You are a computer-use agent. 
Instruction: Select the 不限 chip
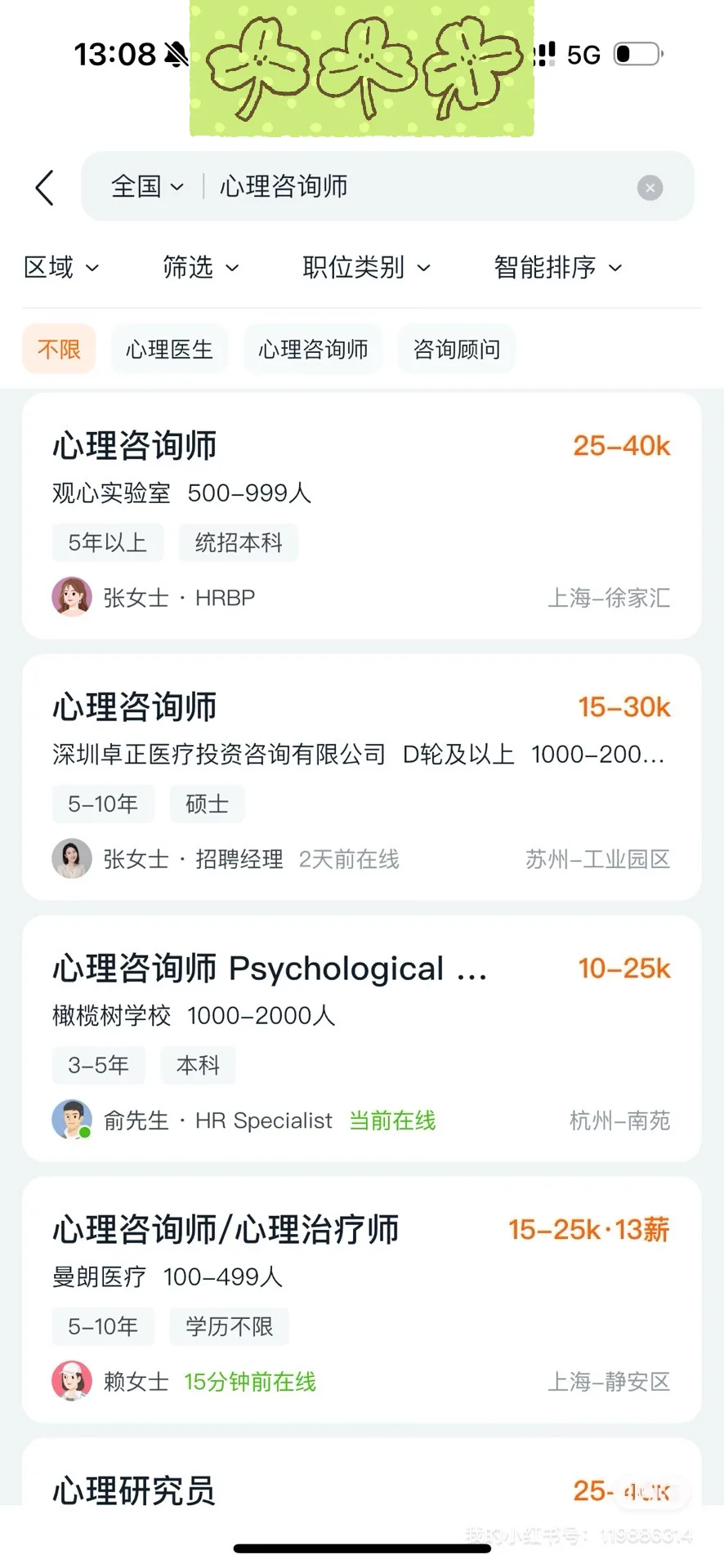[59, 350]
